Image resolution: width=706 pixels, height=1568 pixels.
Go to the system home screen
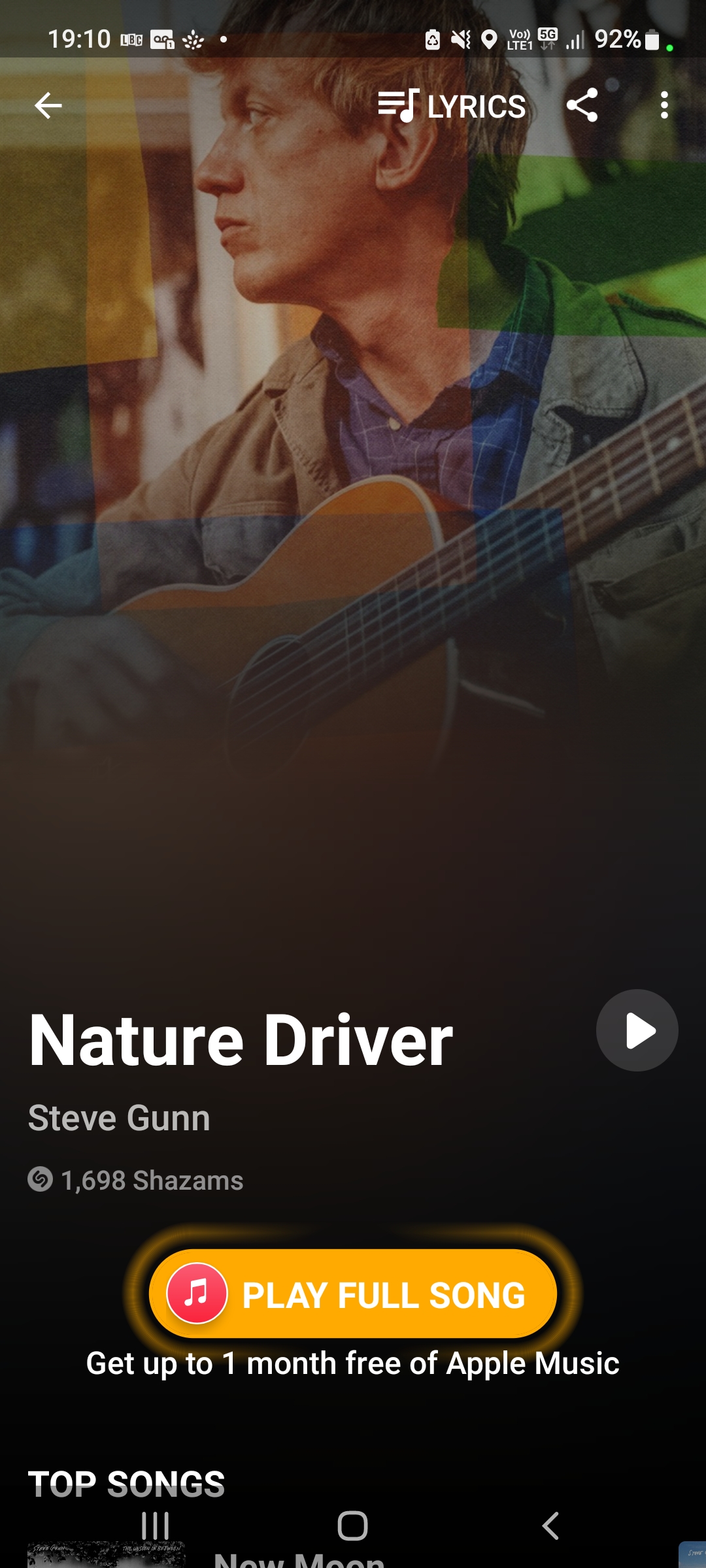(353, 1526)
